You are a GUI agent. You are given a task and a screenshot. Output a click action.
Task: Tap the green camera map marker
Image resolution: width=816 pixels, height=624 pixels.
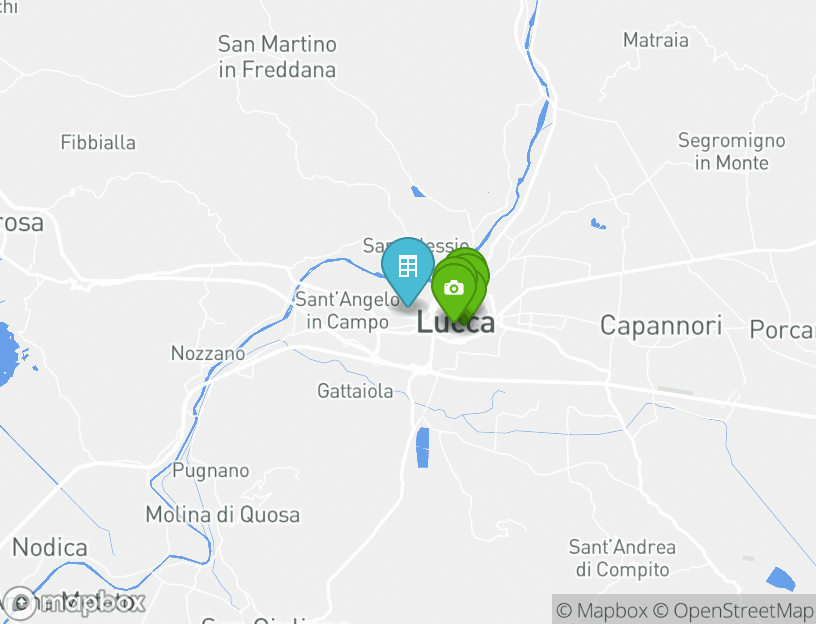tap(453, 288)
